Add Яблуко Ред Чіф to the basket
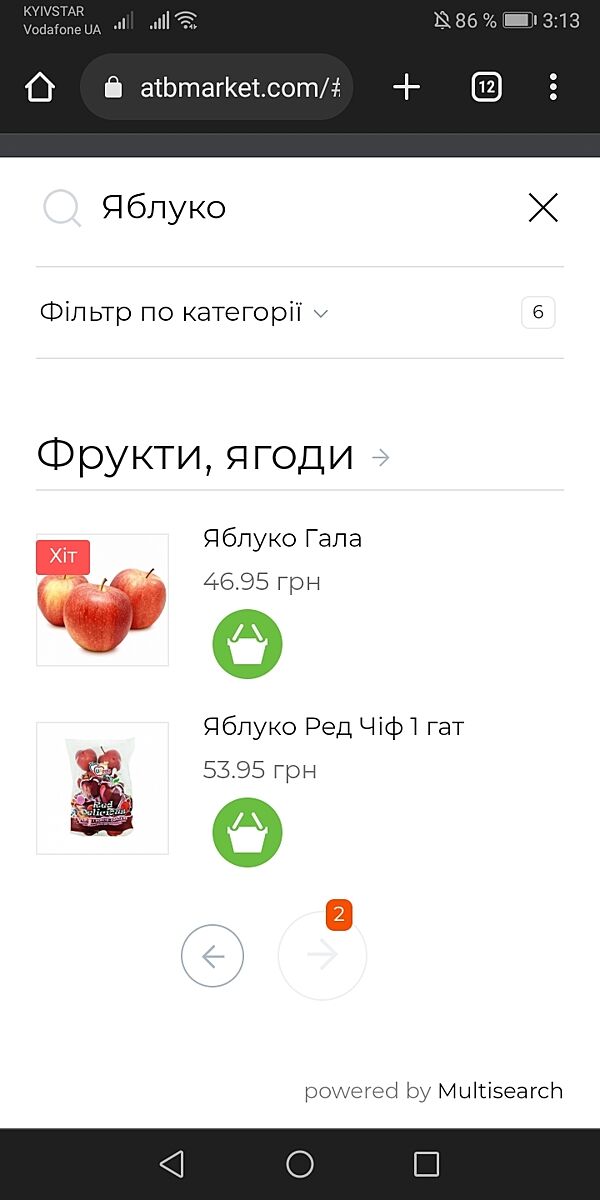Screen dimensions: 600x1200 point(247,832)
